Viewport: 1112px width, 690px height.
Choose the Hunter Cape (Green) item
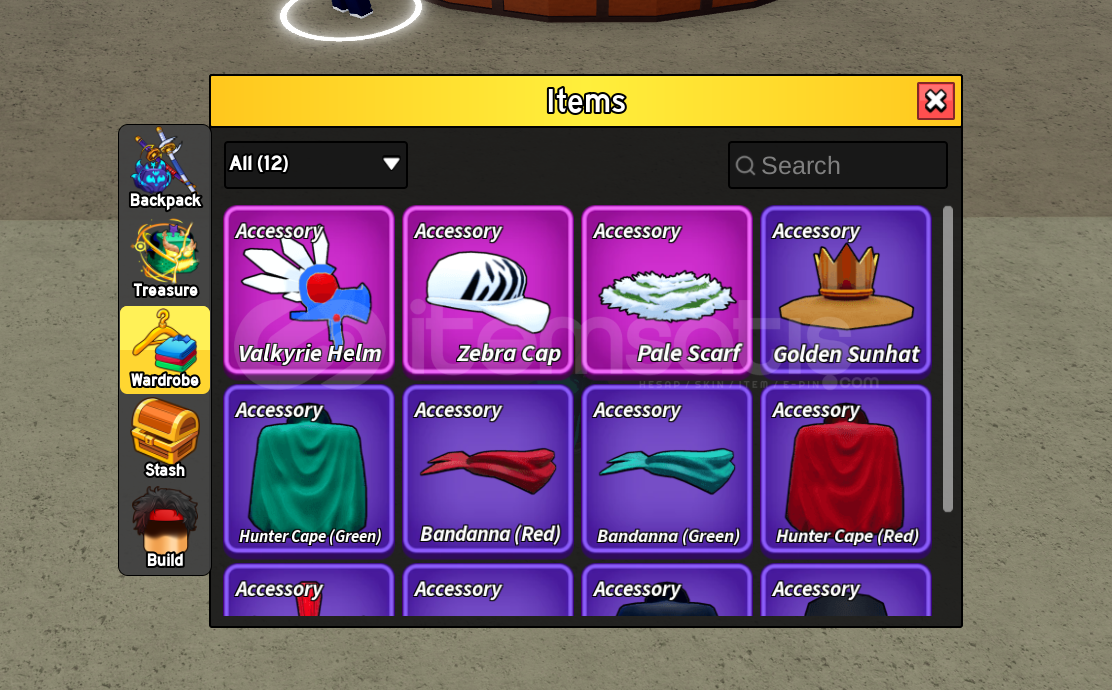click(309, 469)
